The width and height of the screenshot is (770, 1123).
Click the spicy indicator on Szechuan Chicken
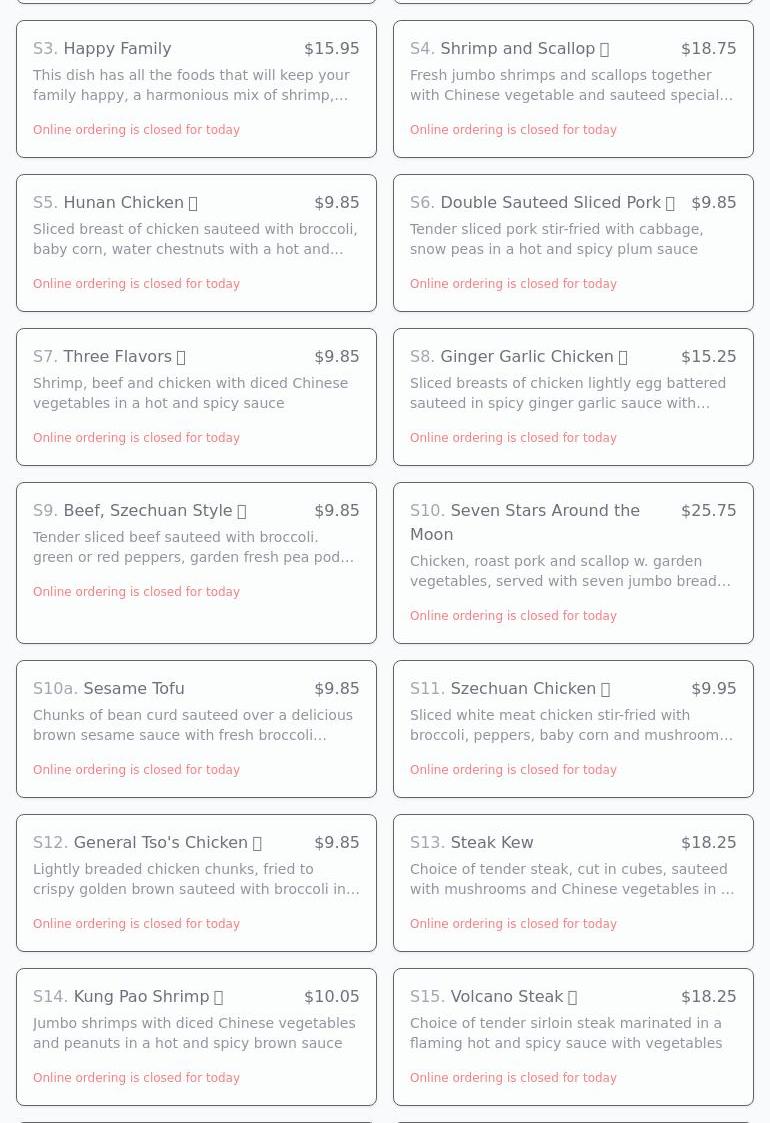tap(605, 688)
